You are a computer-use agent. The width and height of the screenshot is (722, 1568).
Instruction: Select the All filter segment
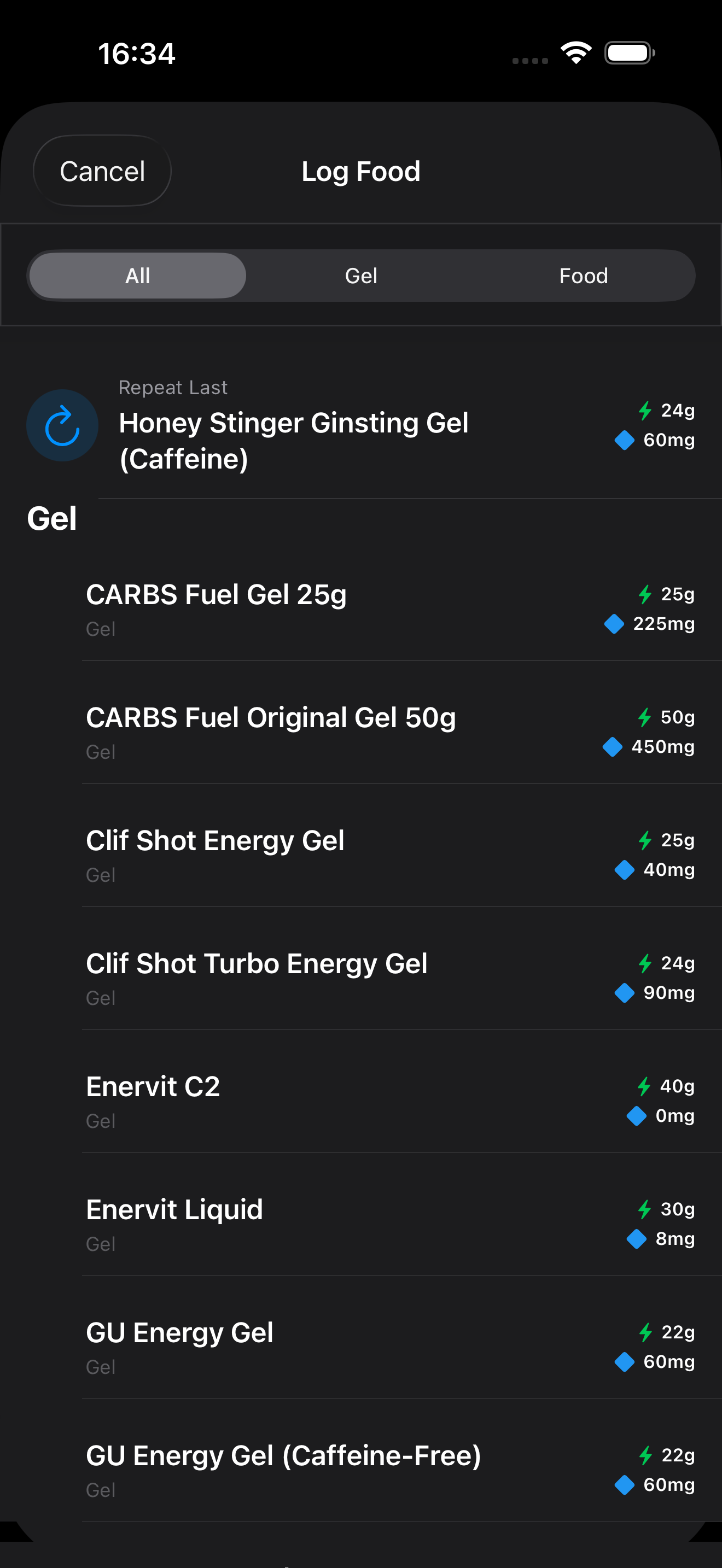136,275
